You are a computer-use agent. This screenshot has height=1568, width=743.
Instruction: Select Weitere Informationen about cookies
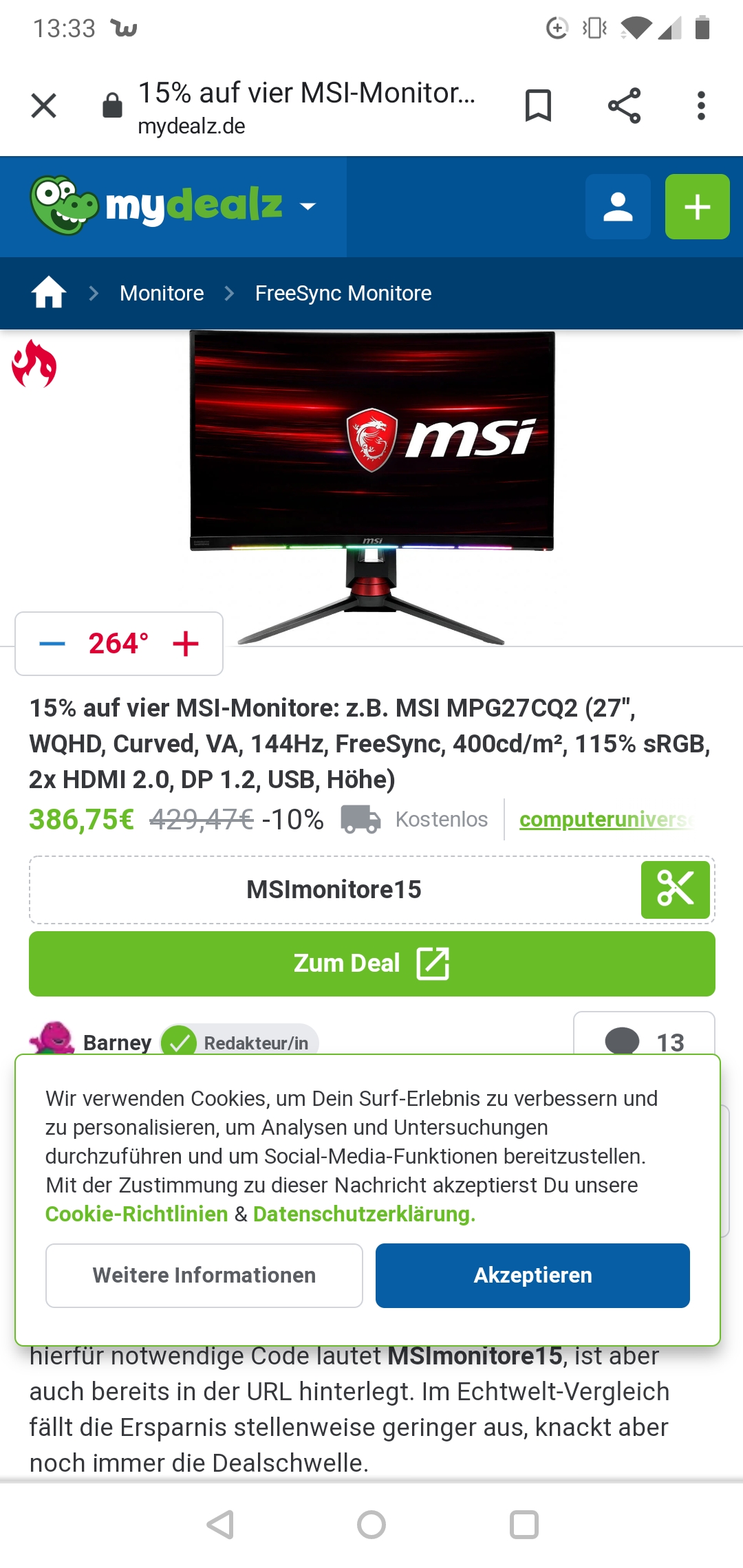(x=204, y=1275)
